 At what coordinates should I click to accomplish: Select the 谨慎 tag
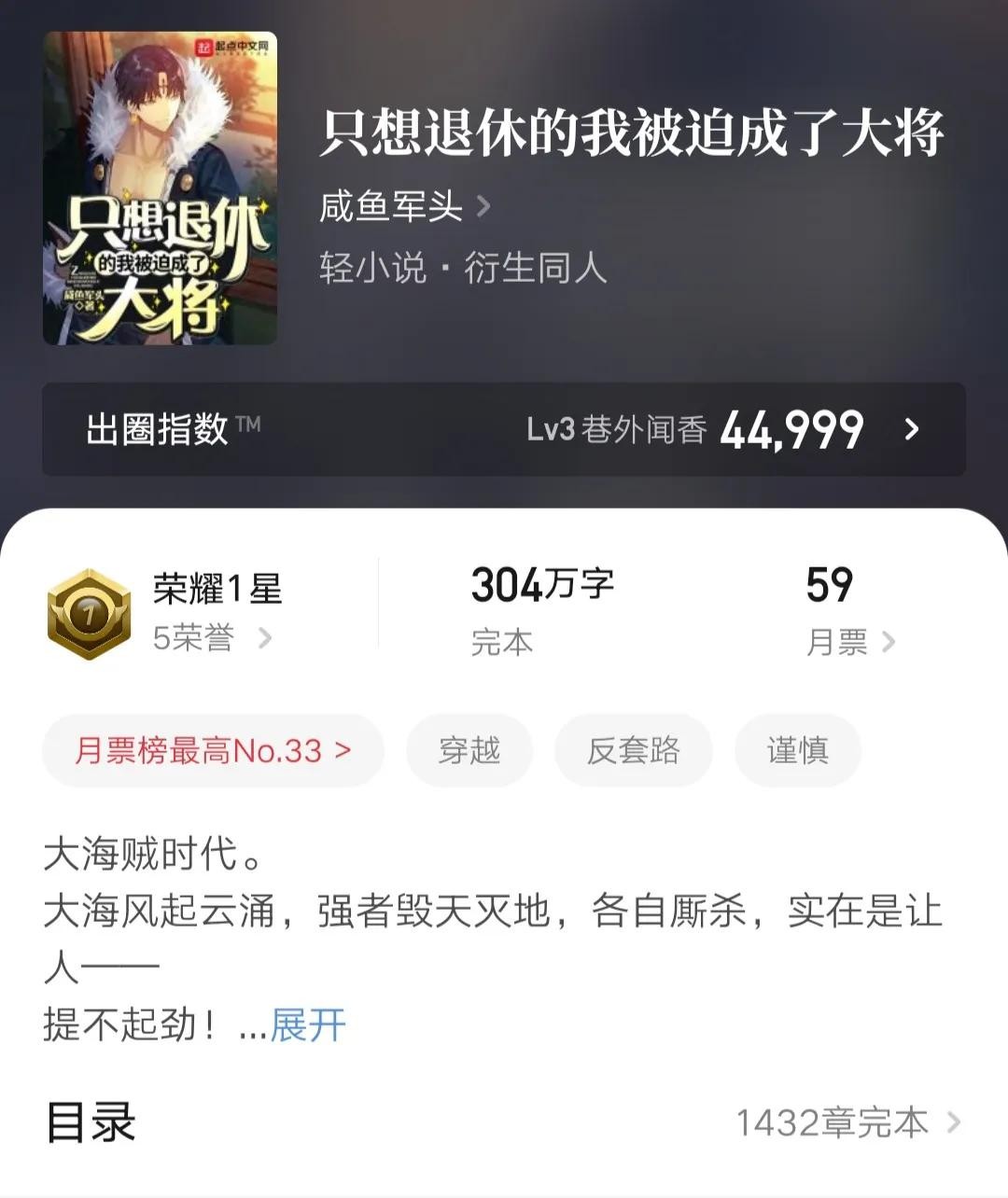[797, 750]
